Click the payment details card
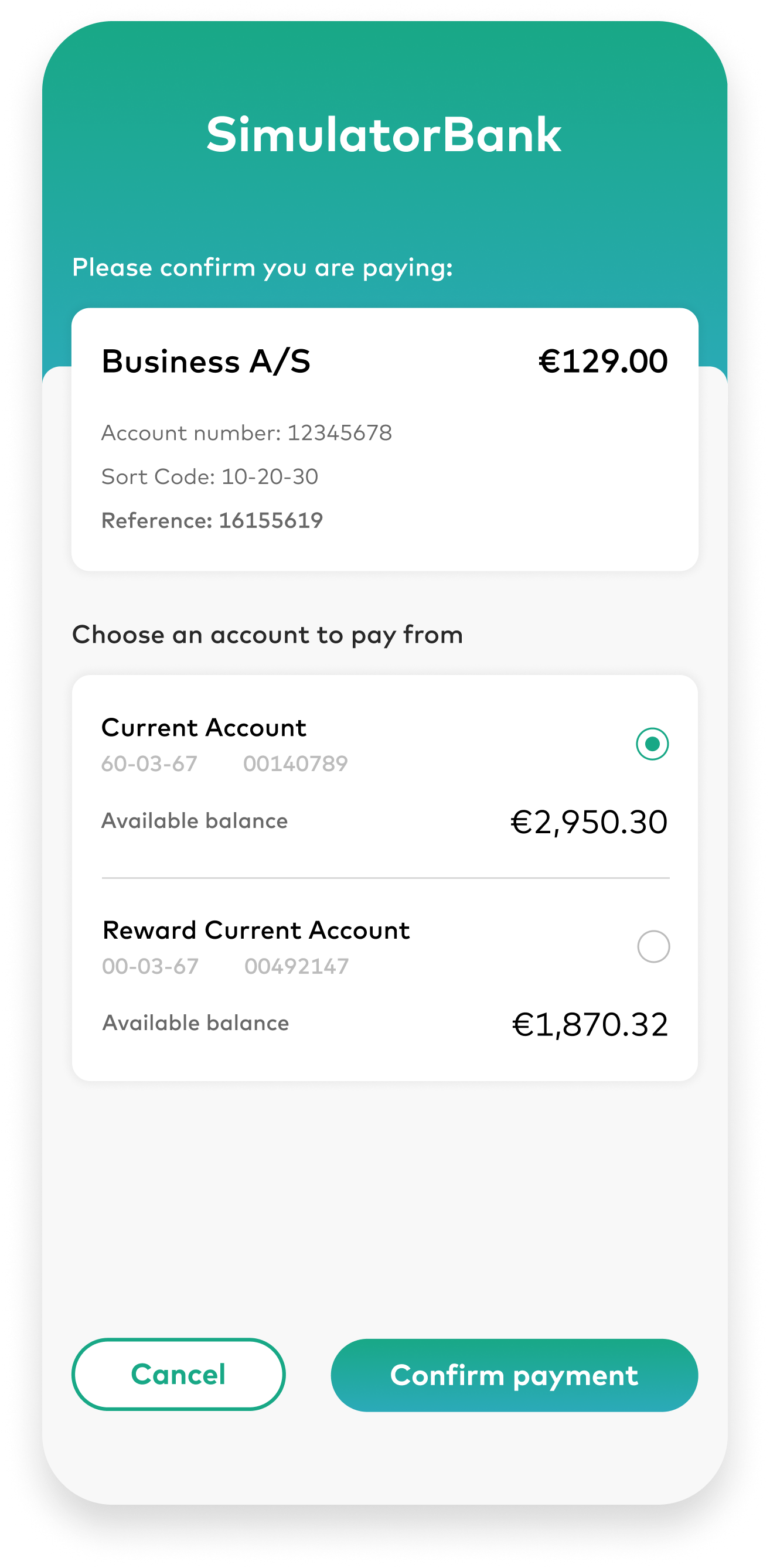This screenshot has height=1568, width=770. click(x=384, y=438)
